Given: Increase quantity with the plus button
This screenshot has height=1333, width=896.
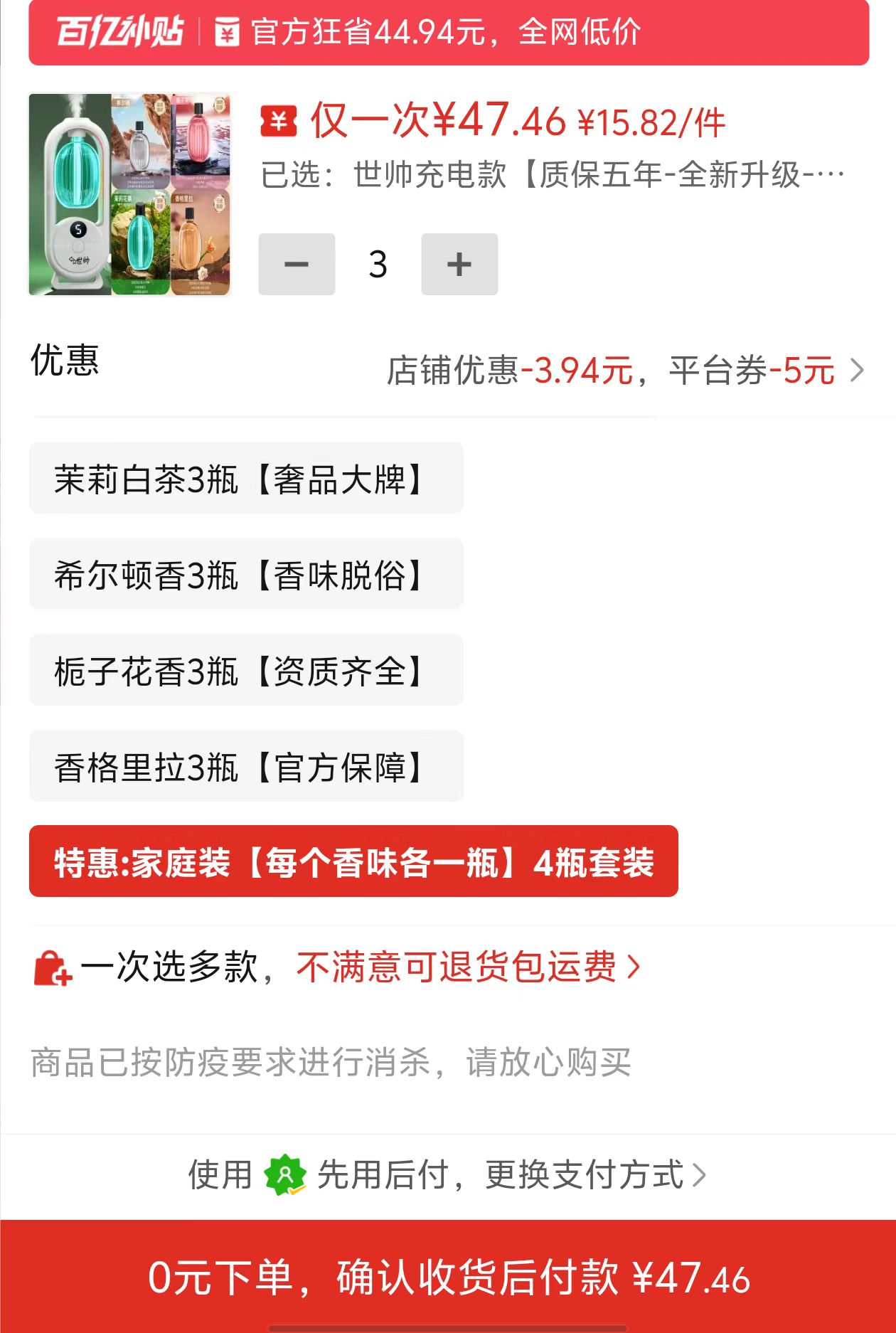Looking at the screenshot, I should (x=459, y=264).
